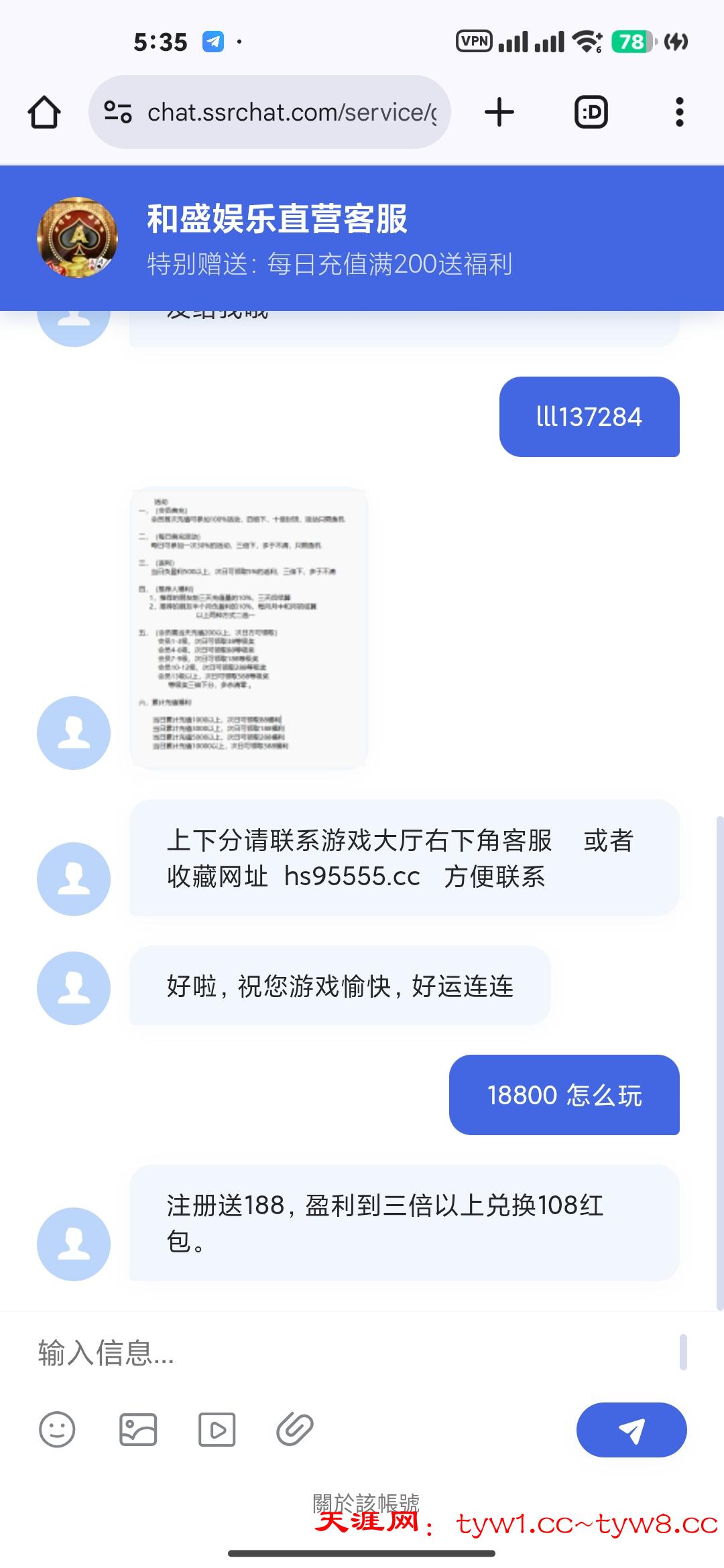The width and height of the screenshot is (724, 1568).
Task: Attach a file with the paperclip
Action: (295, 1429)
